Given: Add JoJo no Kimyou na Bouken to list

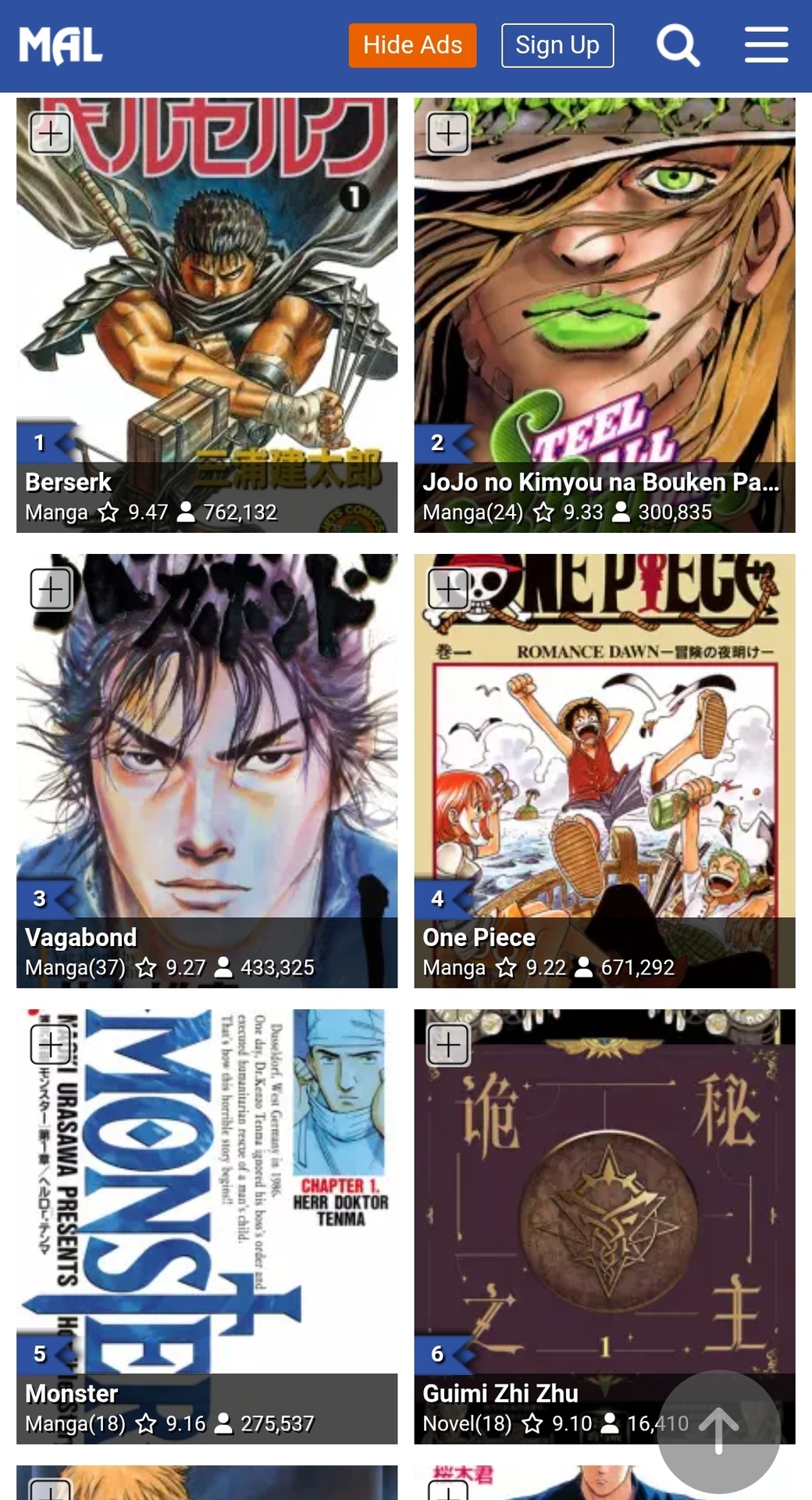Looking at the screenshot, I should [448, 134].
